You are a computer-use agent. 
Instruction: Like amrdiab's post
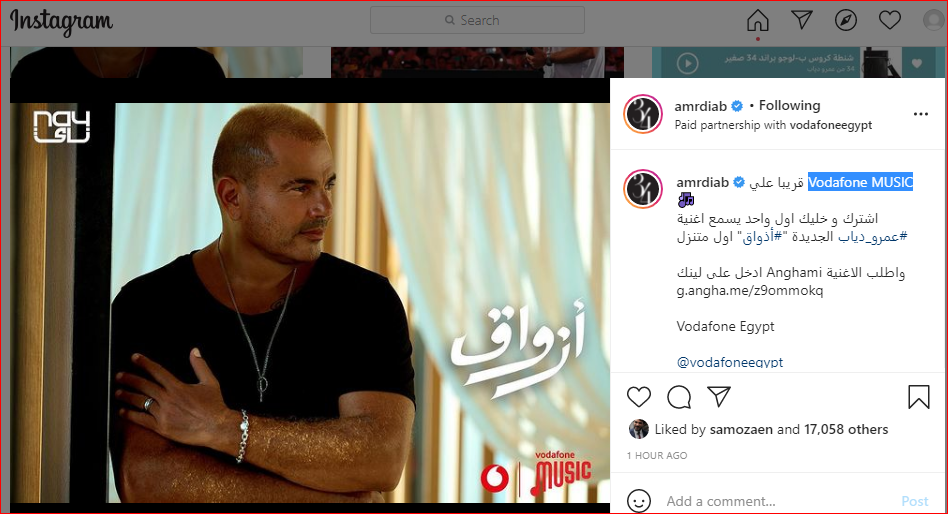tap(639, 397)
